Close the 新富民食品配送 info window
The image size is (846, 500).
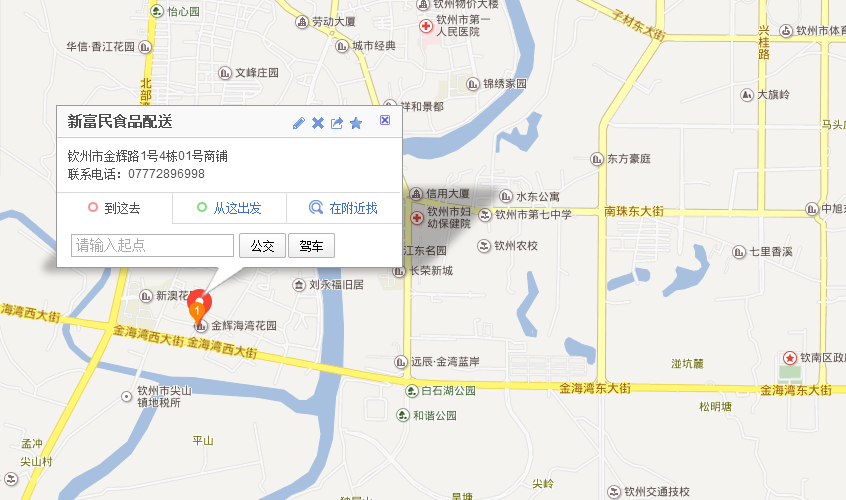click(385, 120)
